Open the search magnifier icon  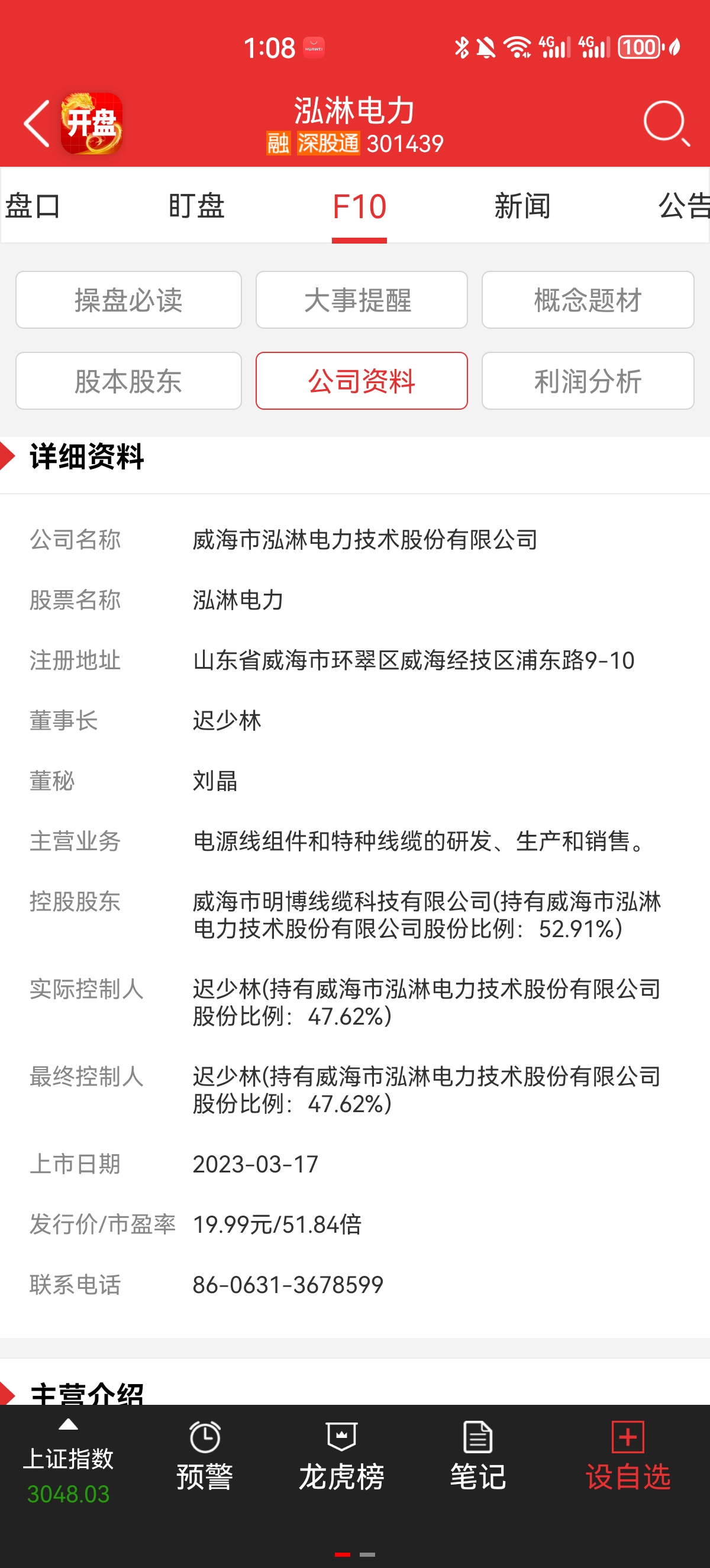pos(666,124)
